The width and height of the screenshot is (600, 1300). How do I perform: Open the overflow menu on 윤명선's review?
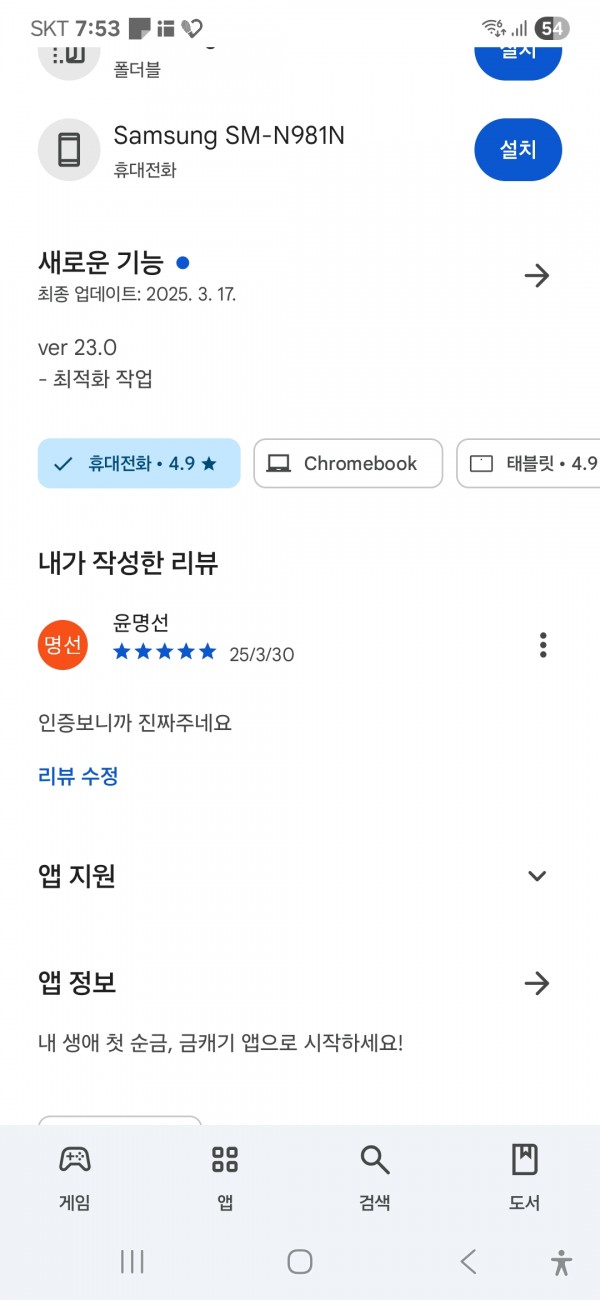tap(543, 645)
